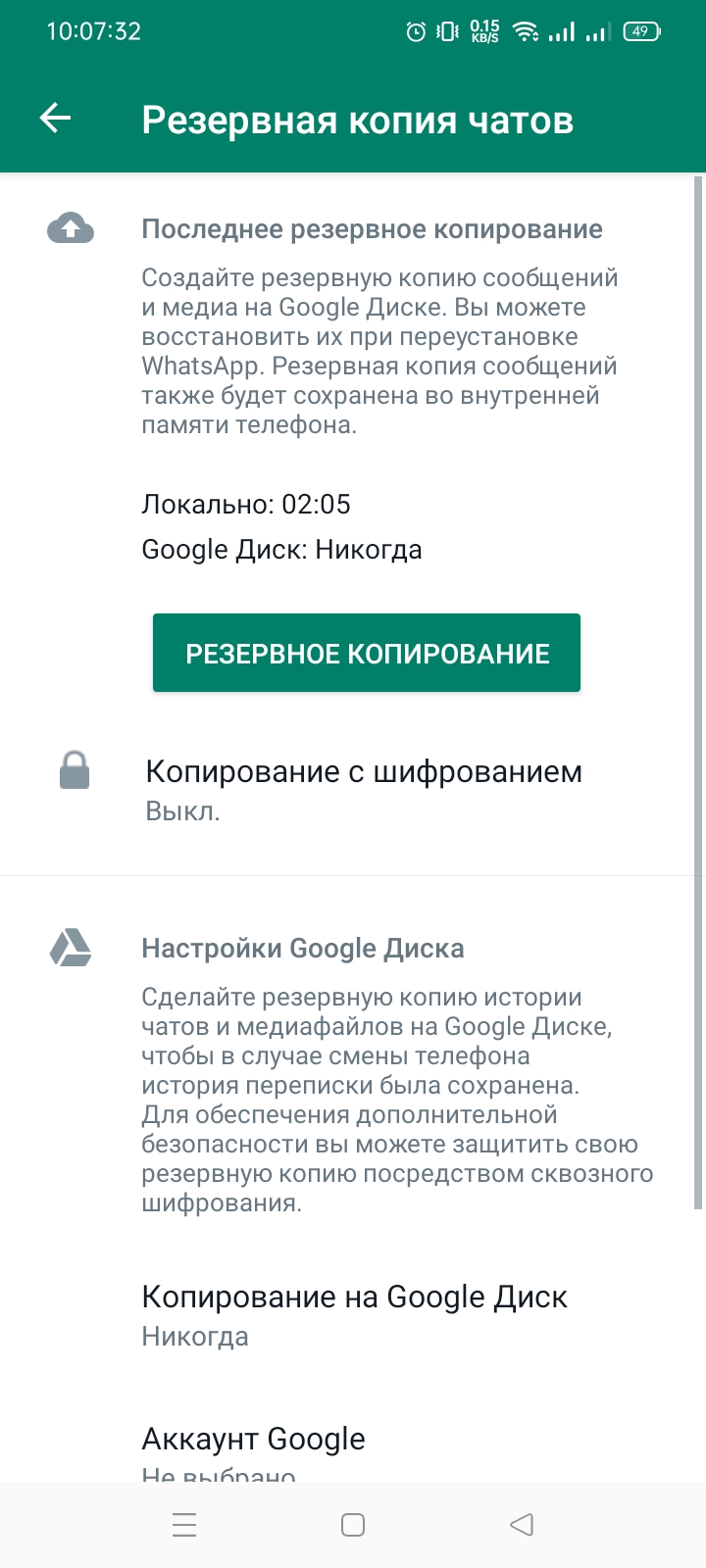Start backup with РЕЗЕРВНОЕ КОПИРОВАНИЕ button

coord(367,654)
